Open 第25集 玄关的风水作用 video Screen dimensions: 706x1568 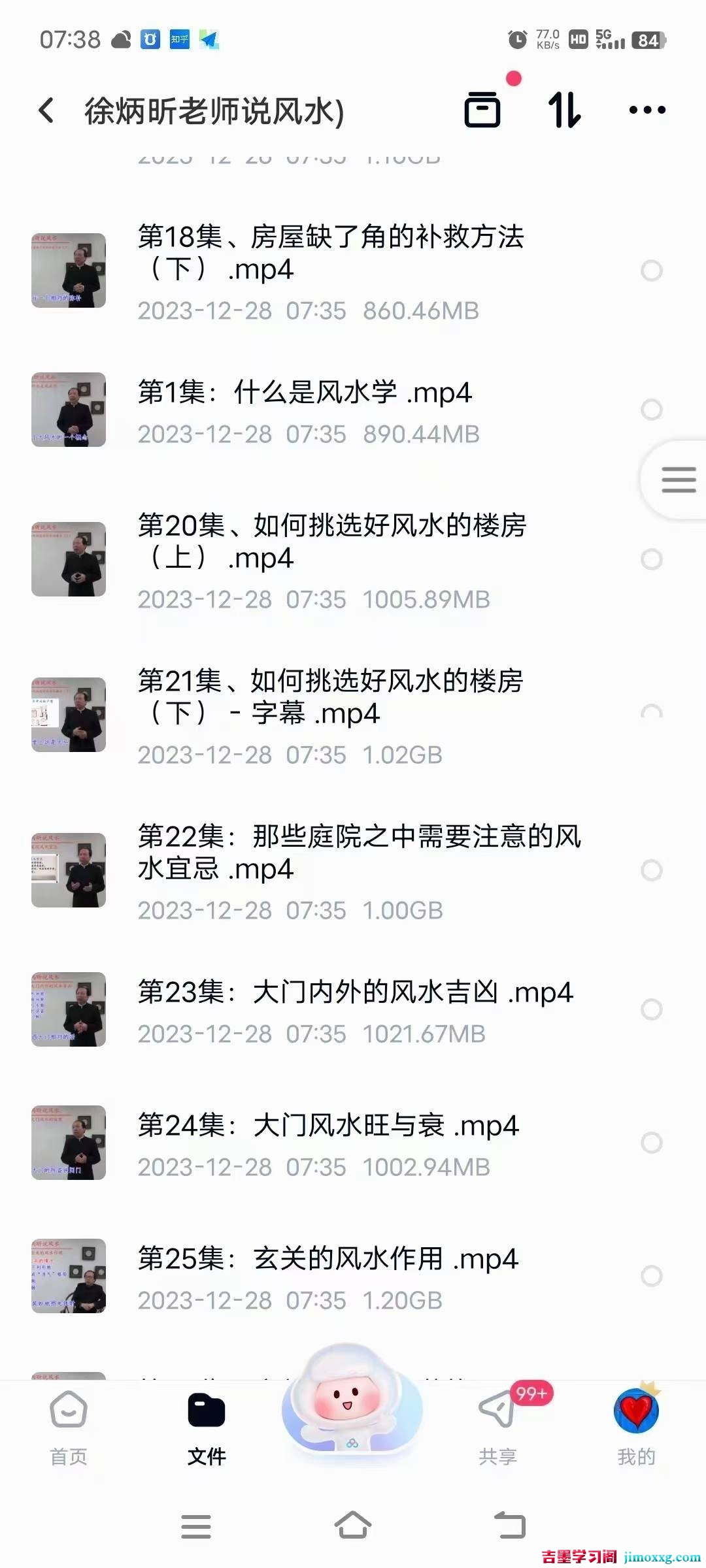(327, 1258)
